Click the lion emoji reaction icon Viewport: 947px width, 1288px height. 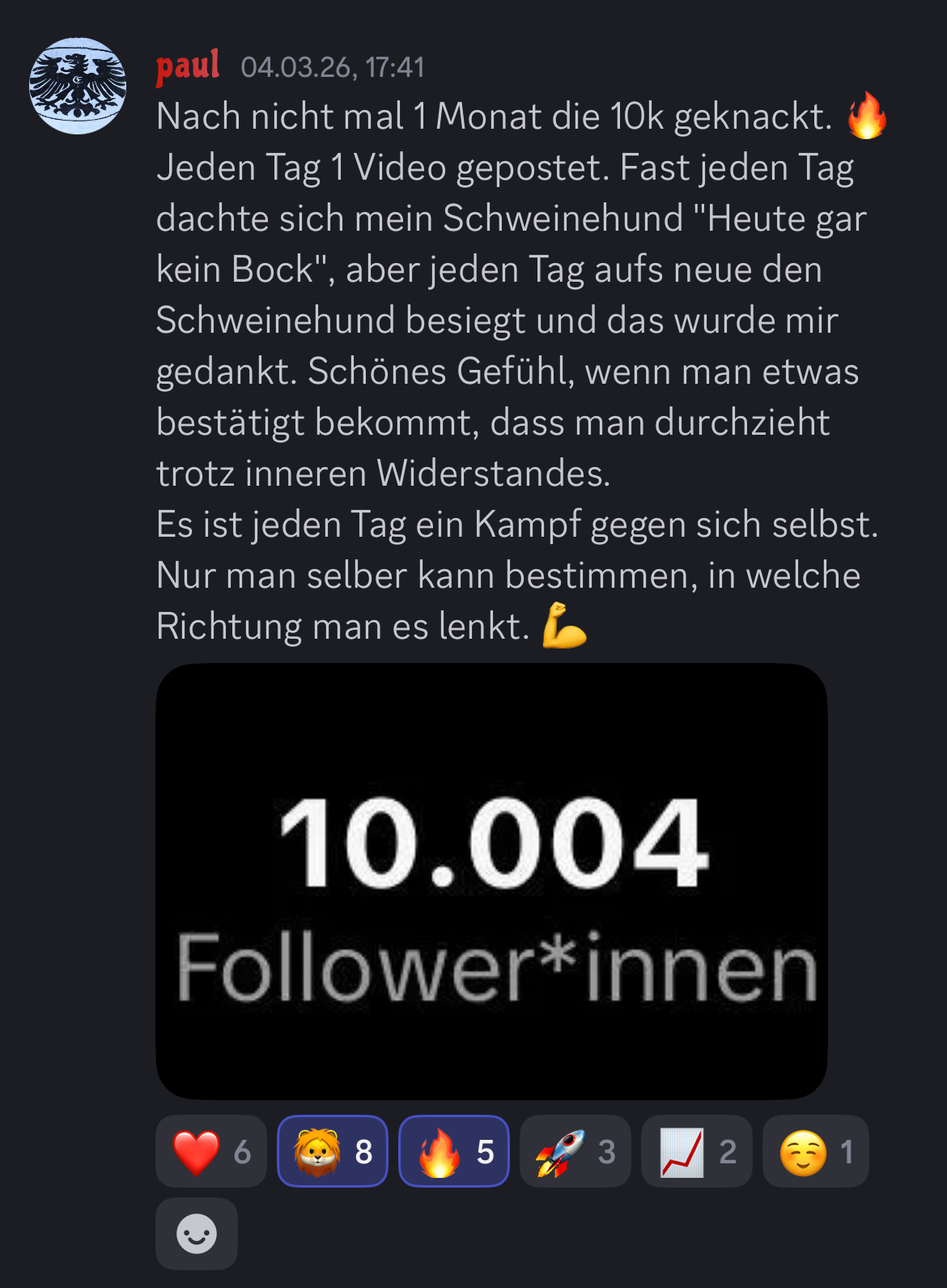click(316, 1150)
